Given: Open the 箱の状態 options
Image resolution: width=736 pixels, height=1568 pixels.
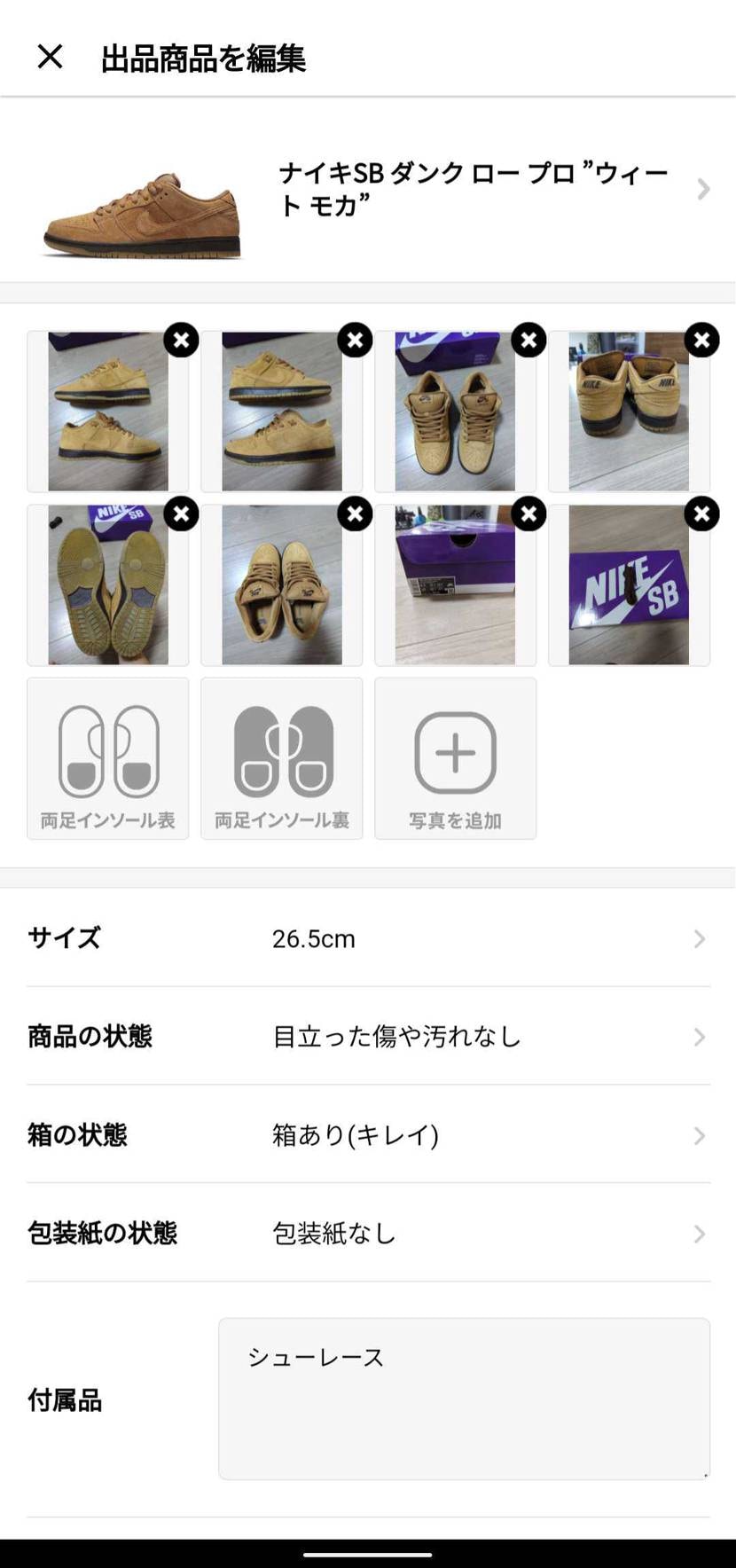Looking at the screenshot, I should pos(368,1135).
